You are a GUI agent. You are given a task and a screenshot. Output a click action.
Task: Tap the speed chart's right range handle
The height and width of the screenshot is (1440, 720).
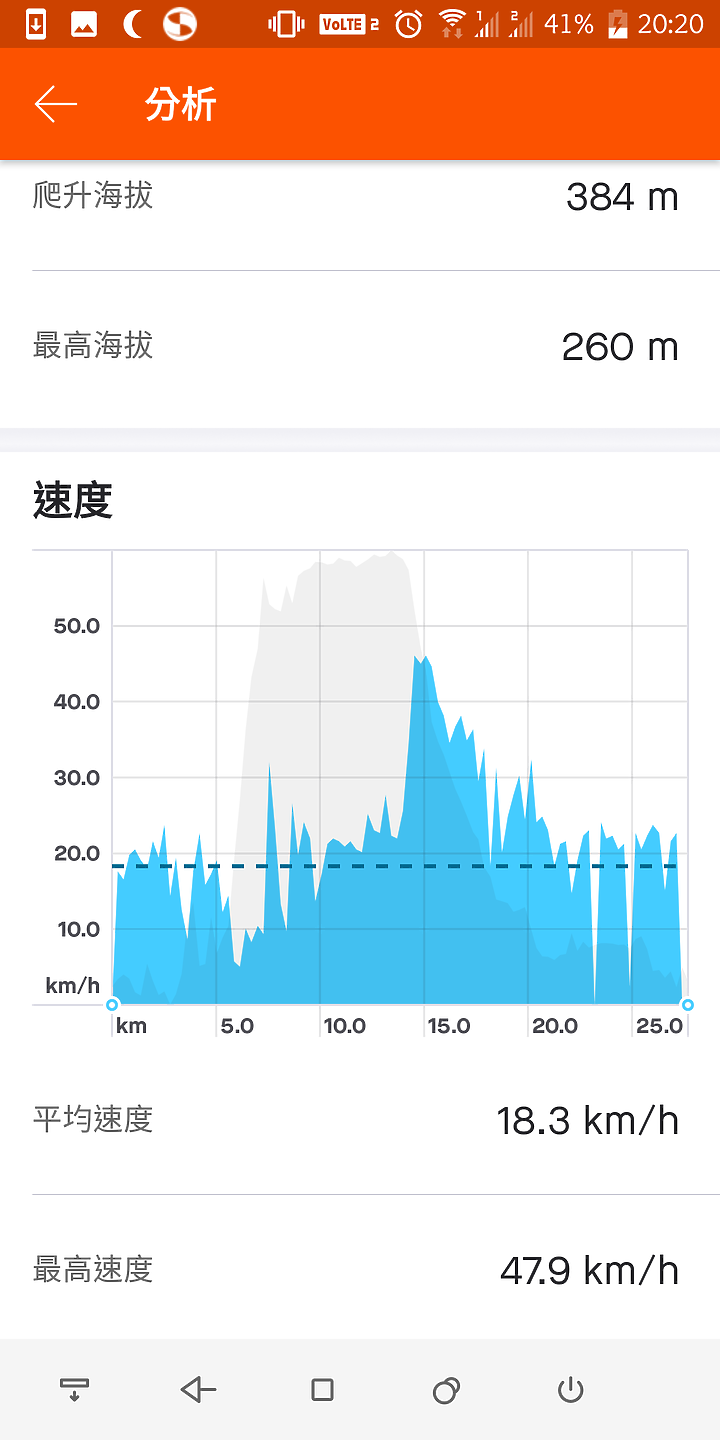(x=687, y=1004)
